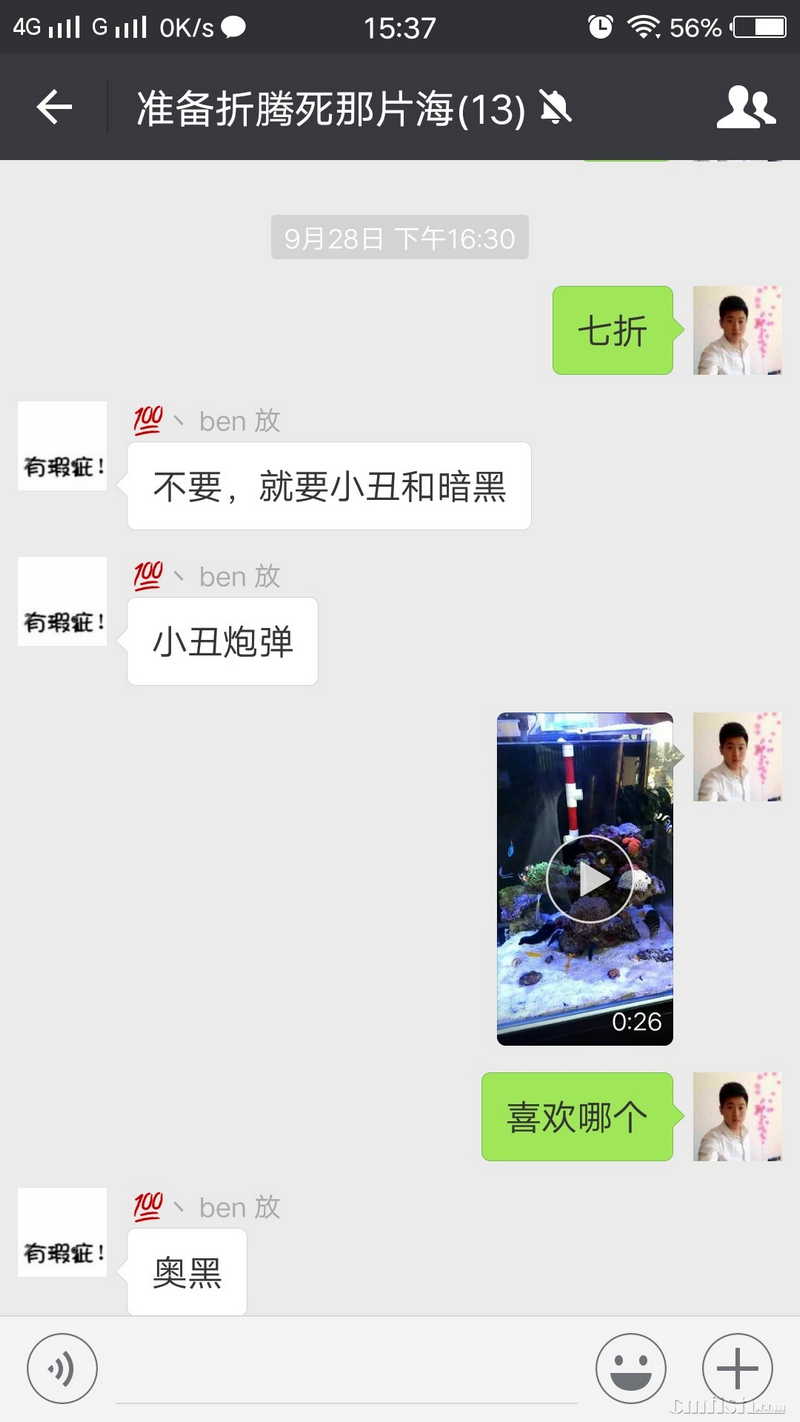Tap the alarm clock status bar icon
This screenshot has width=800, height=1422.
pyautogui.click(x=600, y=28)
